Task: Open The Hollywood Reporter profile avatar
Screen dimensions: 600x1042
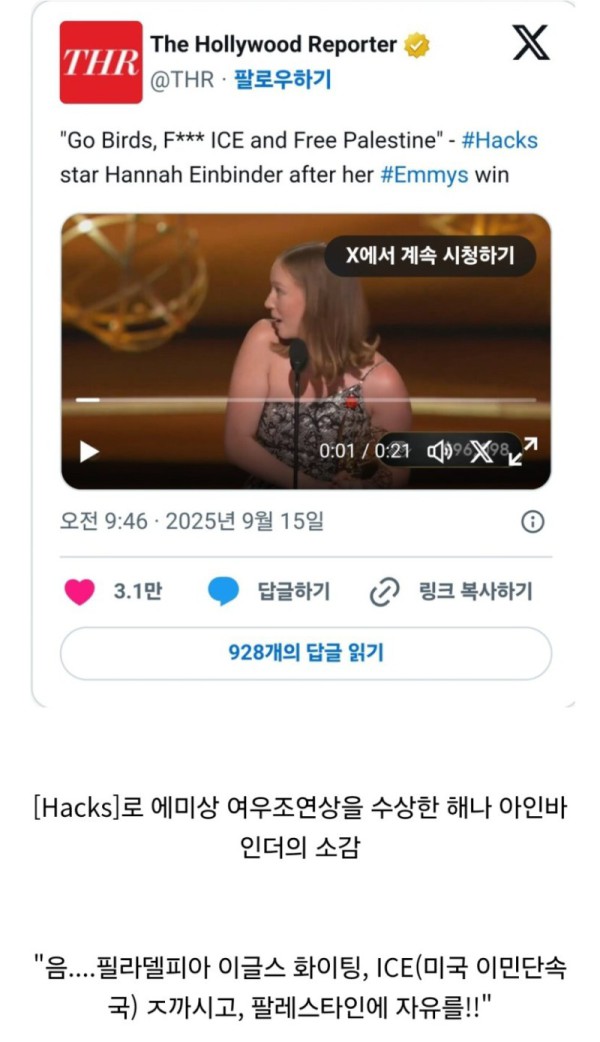Action: click(x=100, y=62)
